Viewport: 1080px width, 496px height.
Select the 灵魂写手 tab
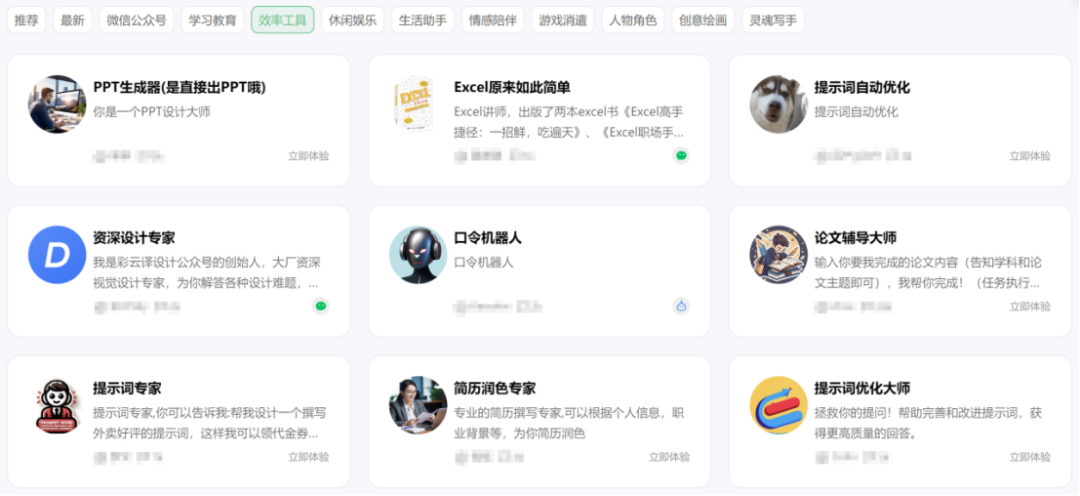[773, 20]
